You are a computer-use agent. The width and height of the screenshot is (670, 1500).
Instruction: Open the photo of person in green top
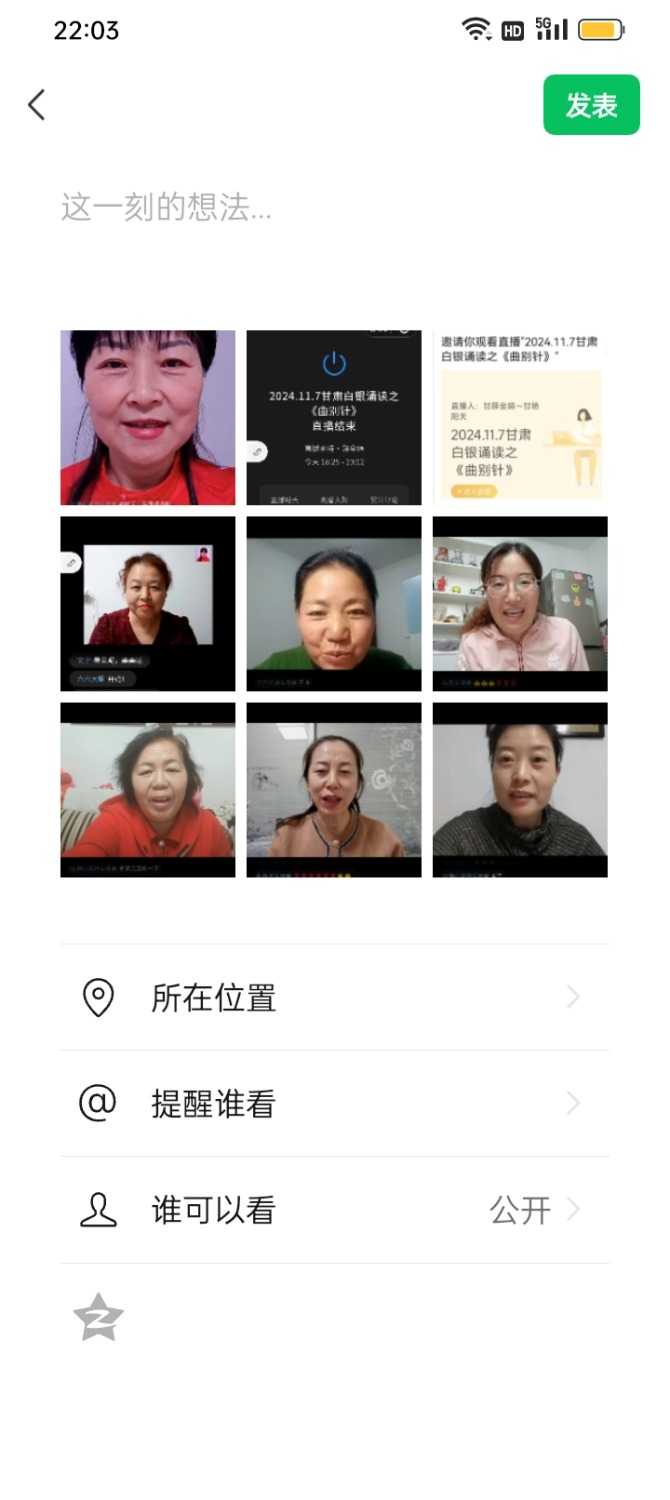coord(334,604)
